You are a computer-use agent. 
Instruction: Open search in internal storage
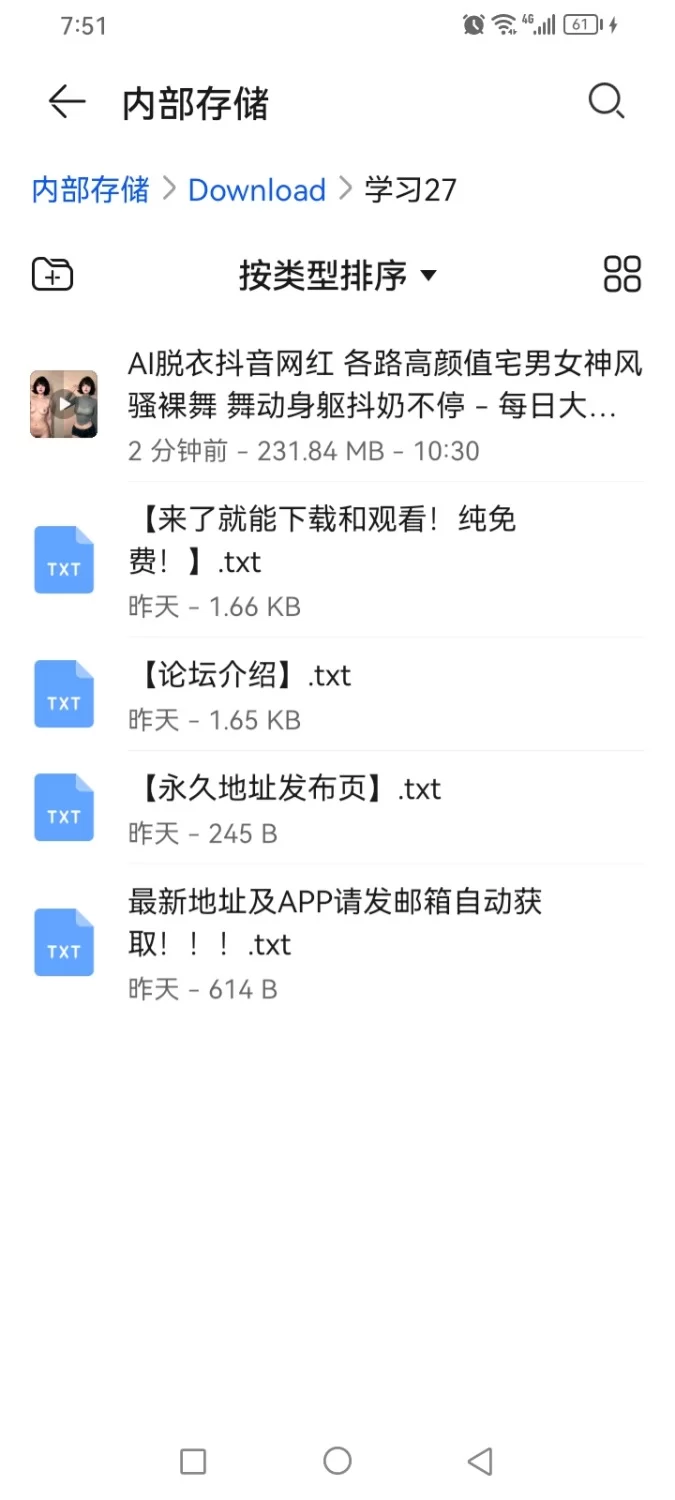coord(606,101)
